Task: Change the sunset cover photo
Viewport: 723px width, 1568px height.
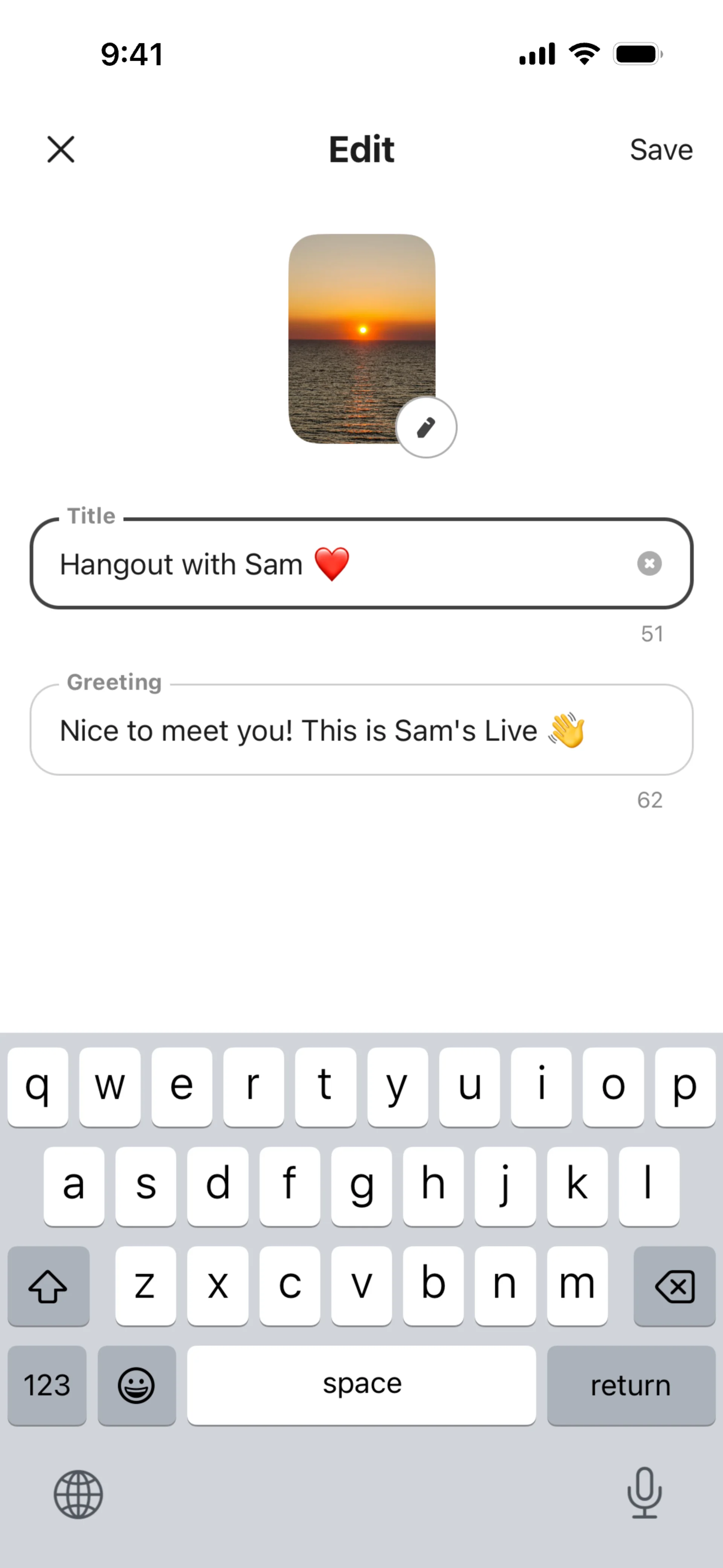Action: coord(426,427)
